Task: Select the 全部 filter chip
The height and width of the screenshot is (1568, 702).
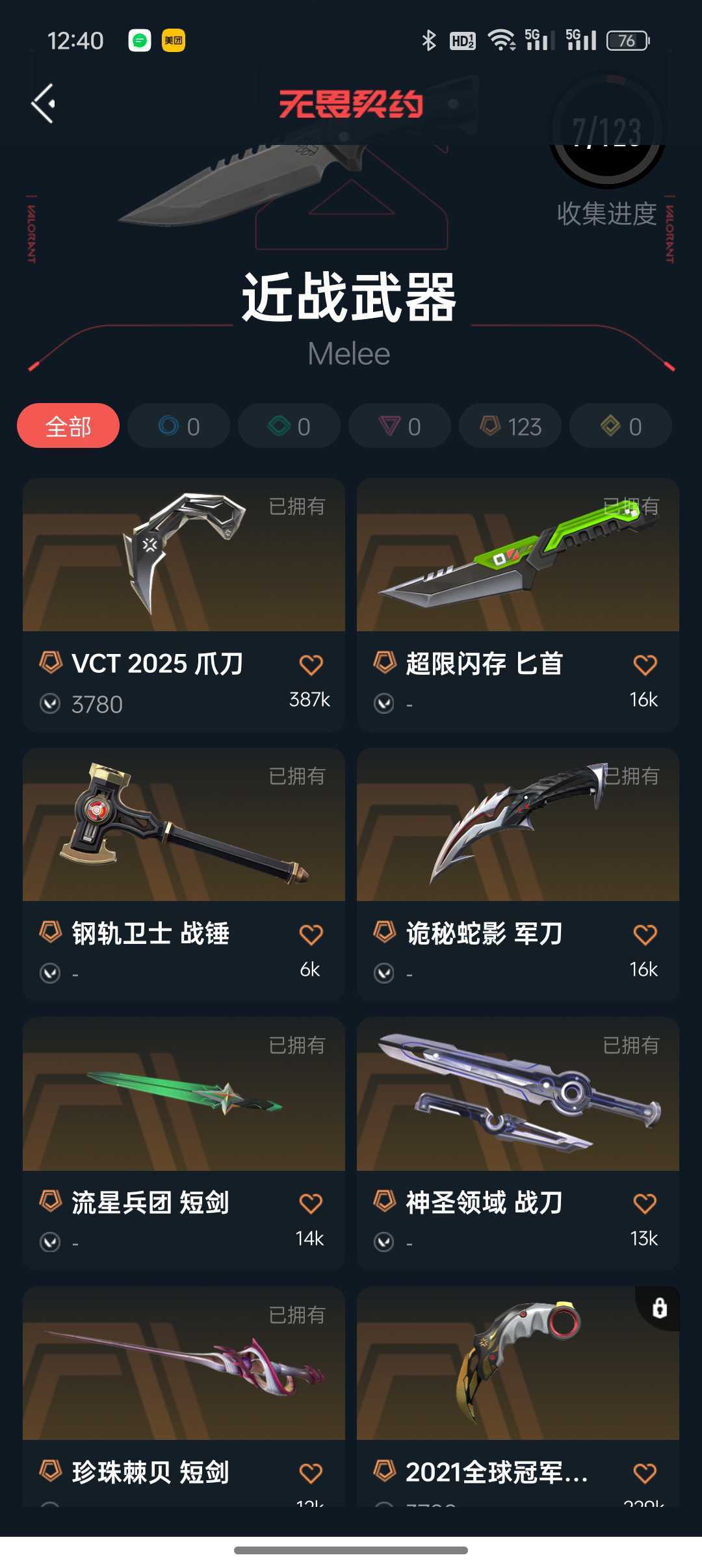Action: pyautogui.click(x=68, y=426)
